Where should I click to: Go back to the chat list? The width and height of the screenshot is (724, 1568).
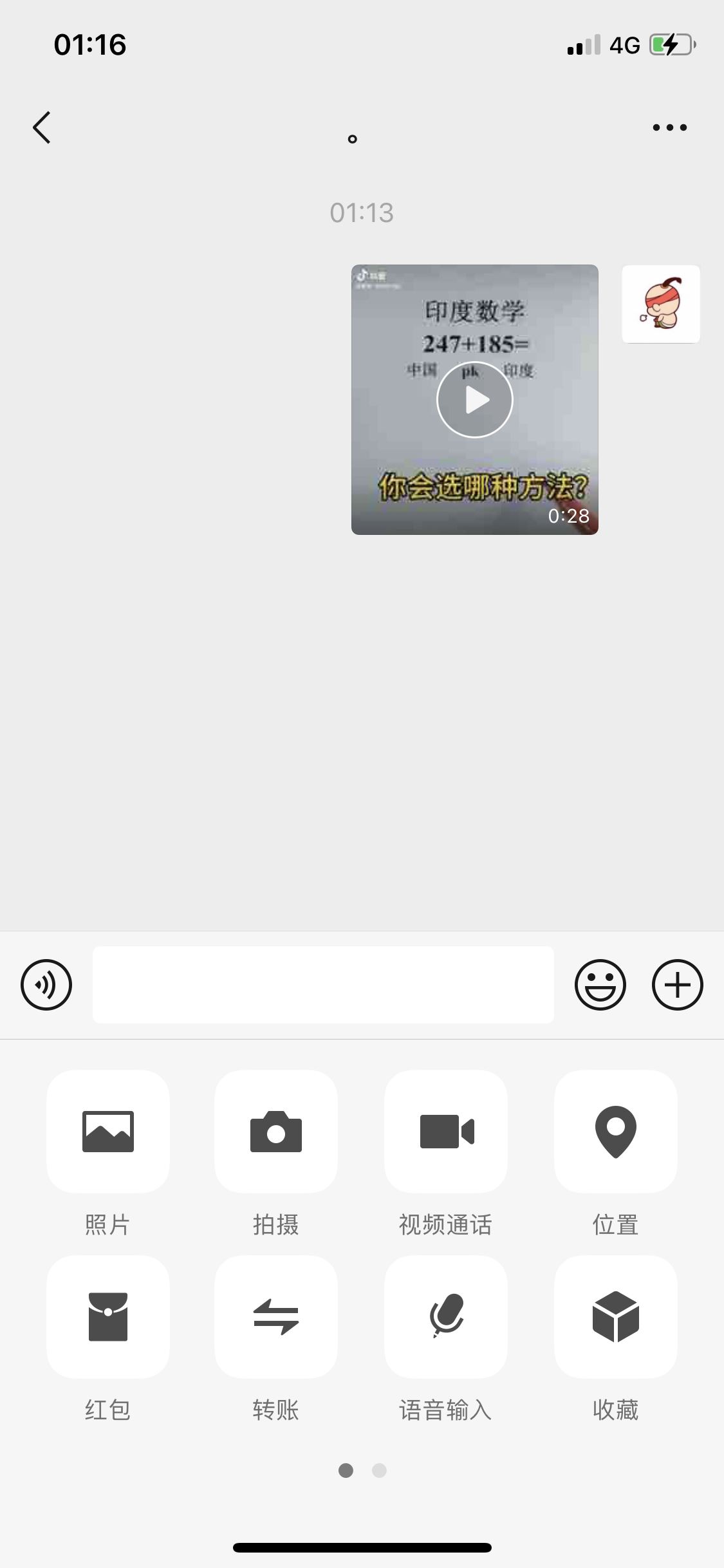(x=42, y=127)
